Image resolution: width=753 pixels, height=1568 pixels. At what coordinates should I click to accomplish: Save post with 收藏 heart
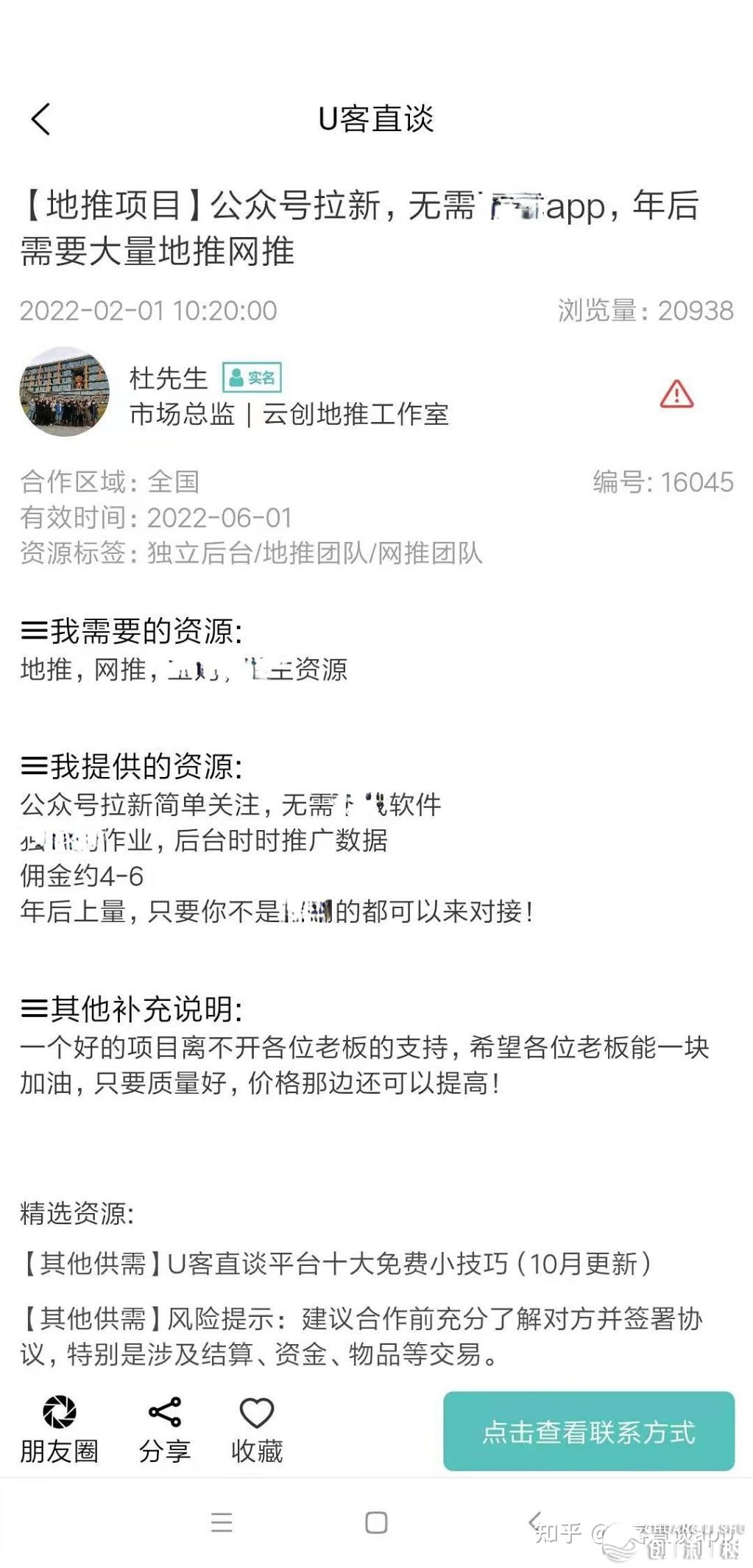[x=256, y=1430]
